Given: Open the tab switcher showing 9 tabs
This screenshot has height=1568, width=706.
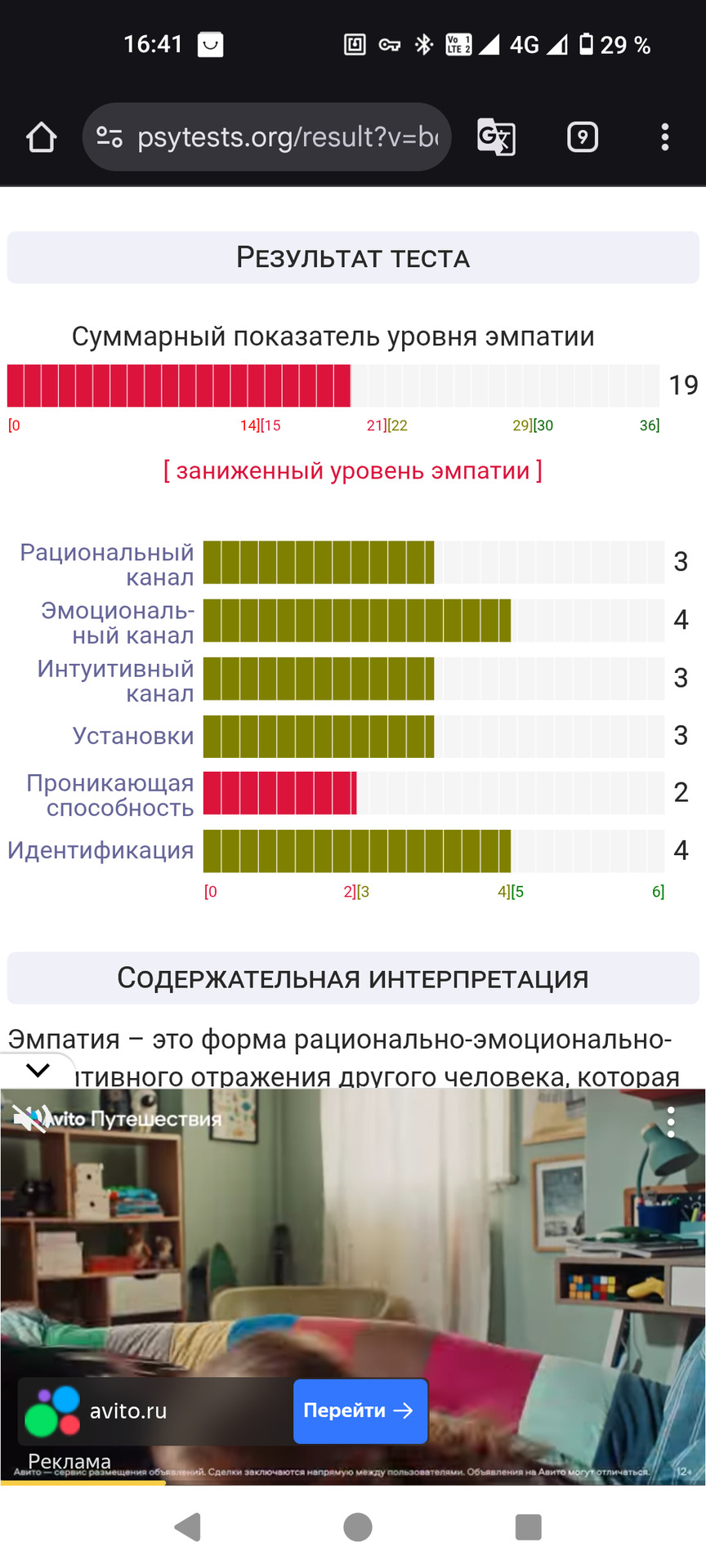Looking at the screenshot, I should coord(582,137).
